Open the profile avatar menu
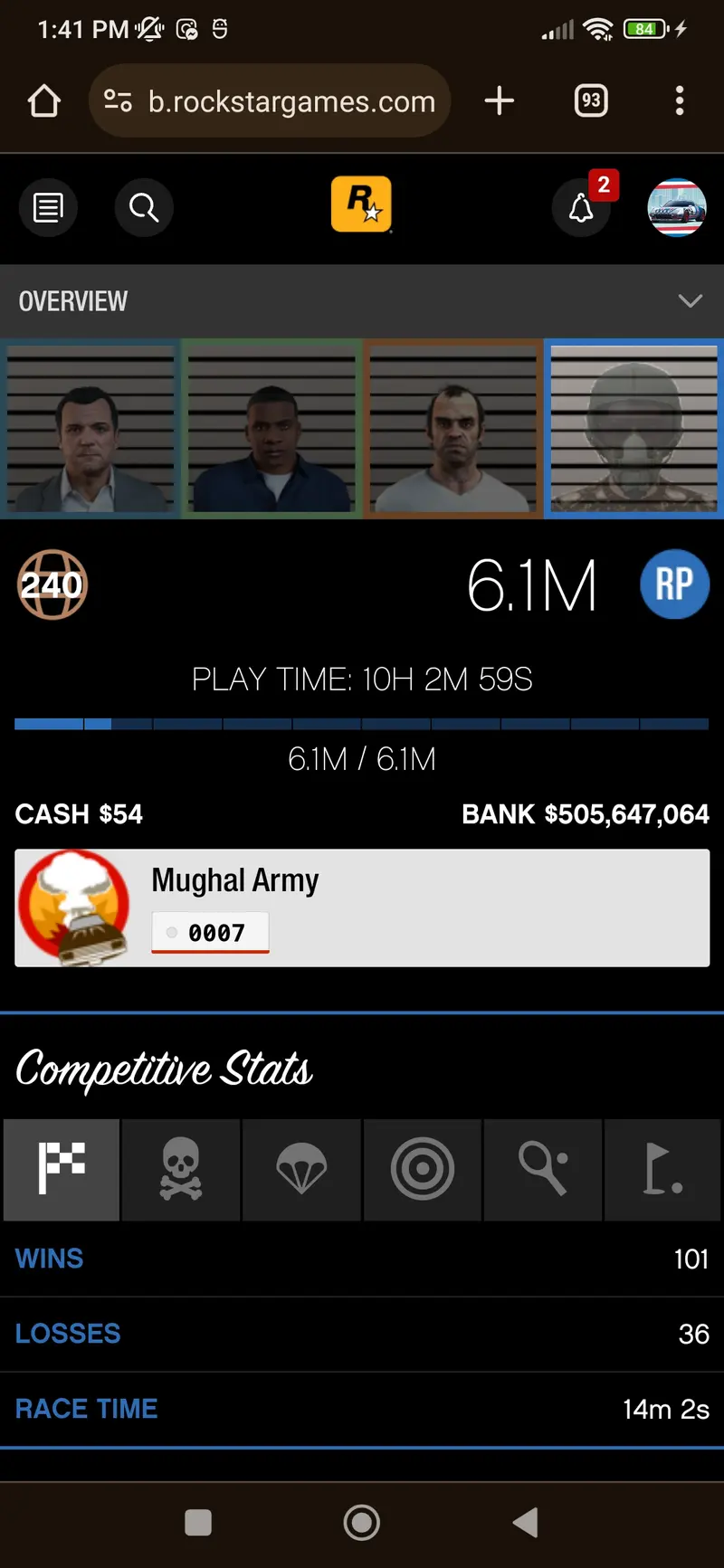This screenshot has height=1568, width=724. coord(677,207)
